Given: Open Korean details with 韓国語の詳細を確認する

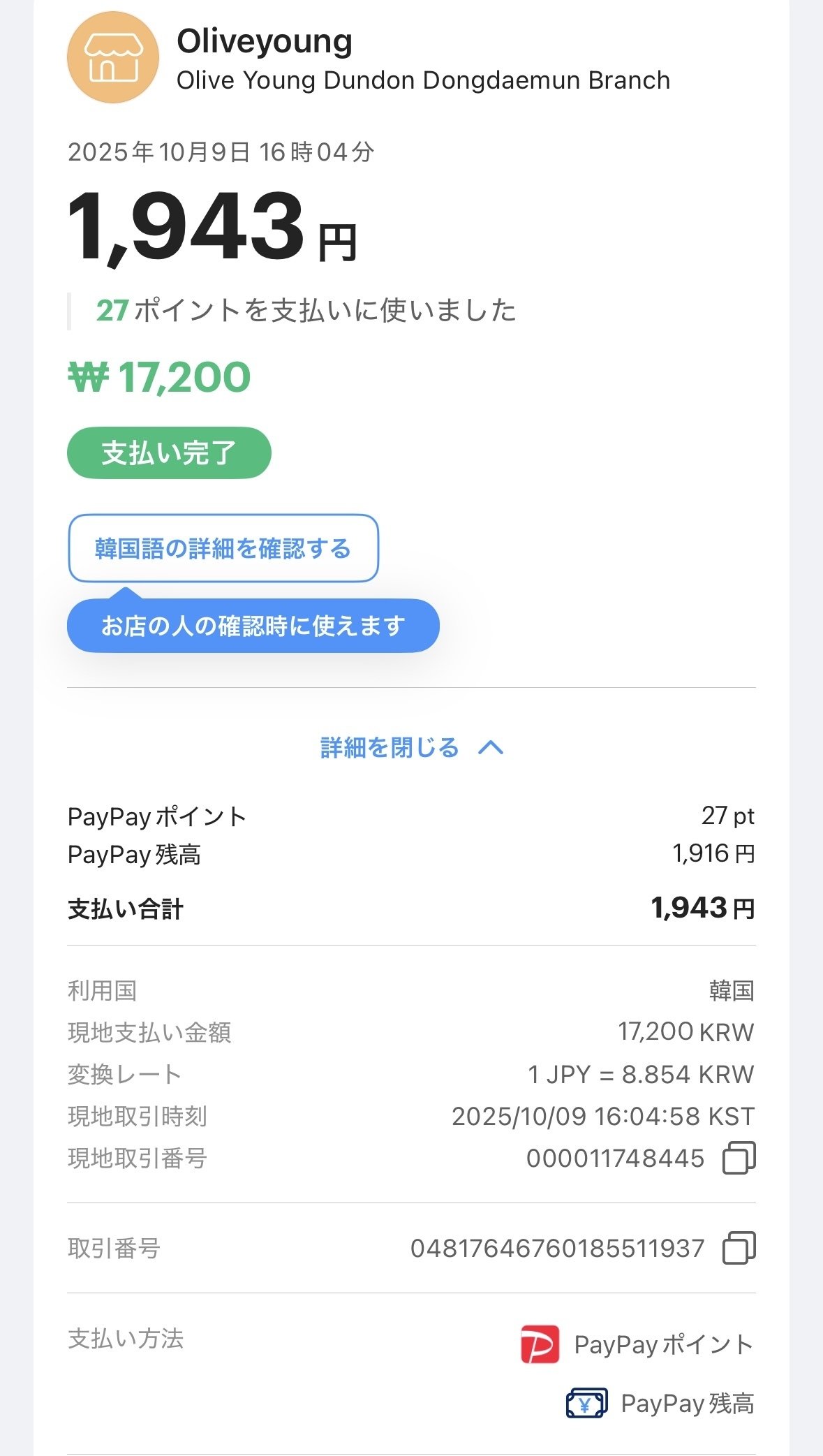Looking at the screenshot, I should [x=223, y=550].
